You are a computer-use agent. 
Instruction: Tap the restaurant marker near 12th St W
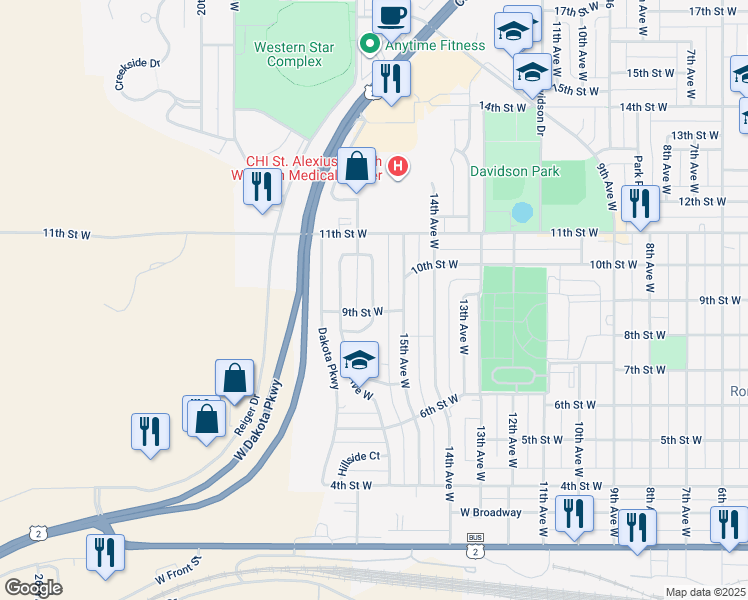[x=638, y=203]
